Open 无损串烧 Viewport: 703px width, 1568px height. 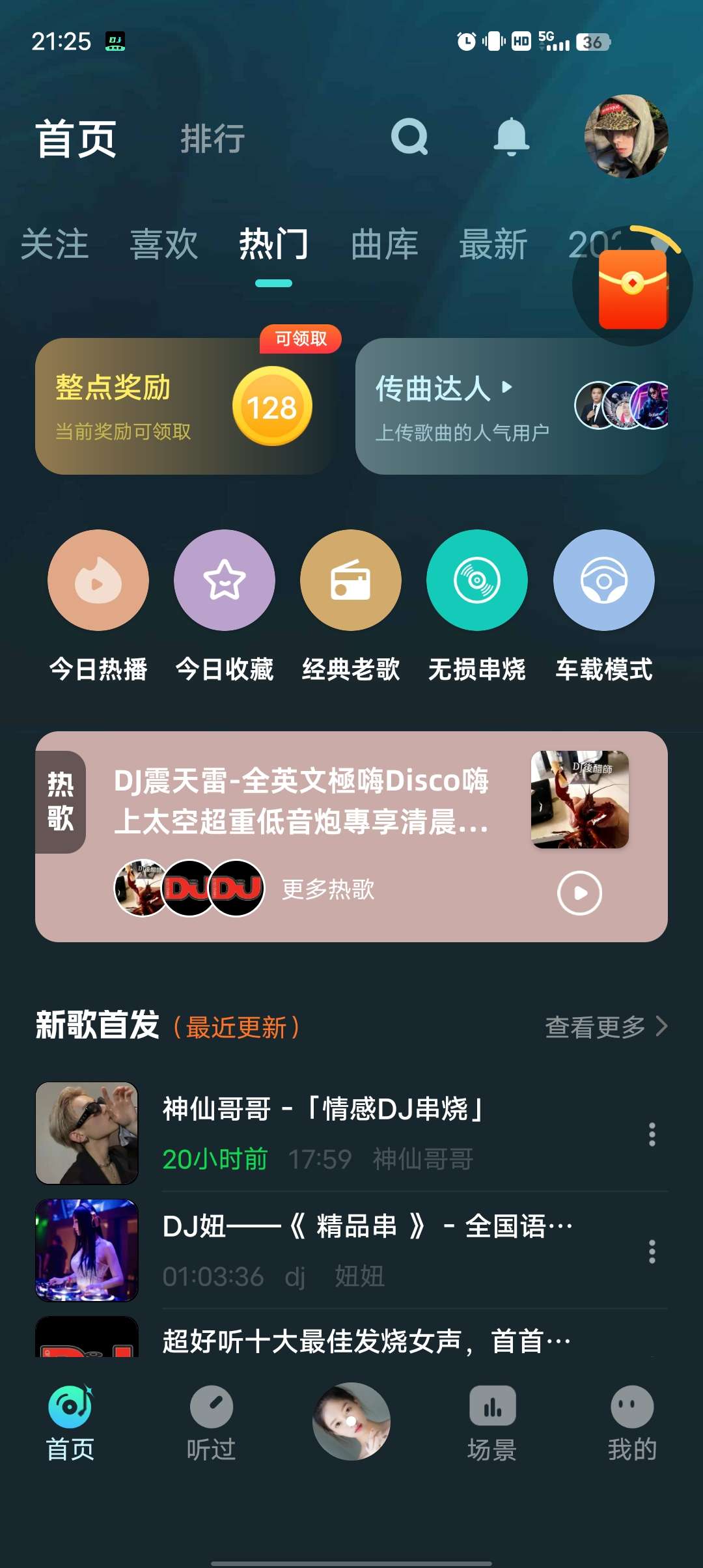tap(477, 580)
